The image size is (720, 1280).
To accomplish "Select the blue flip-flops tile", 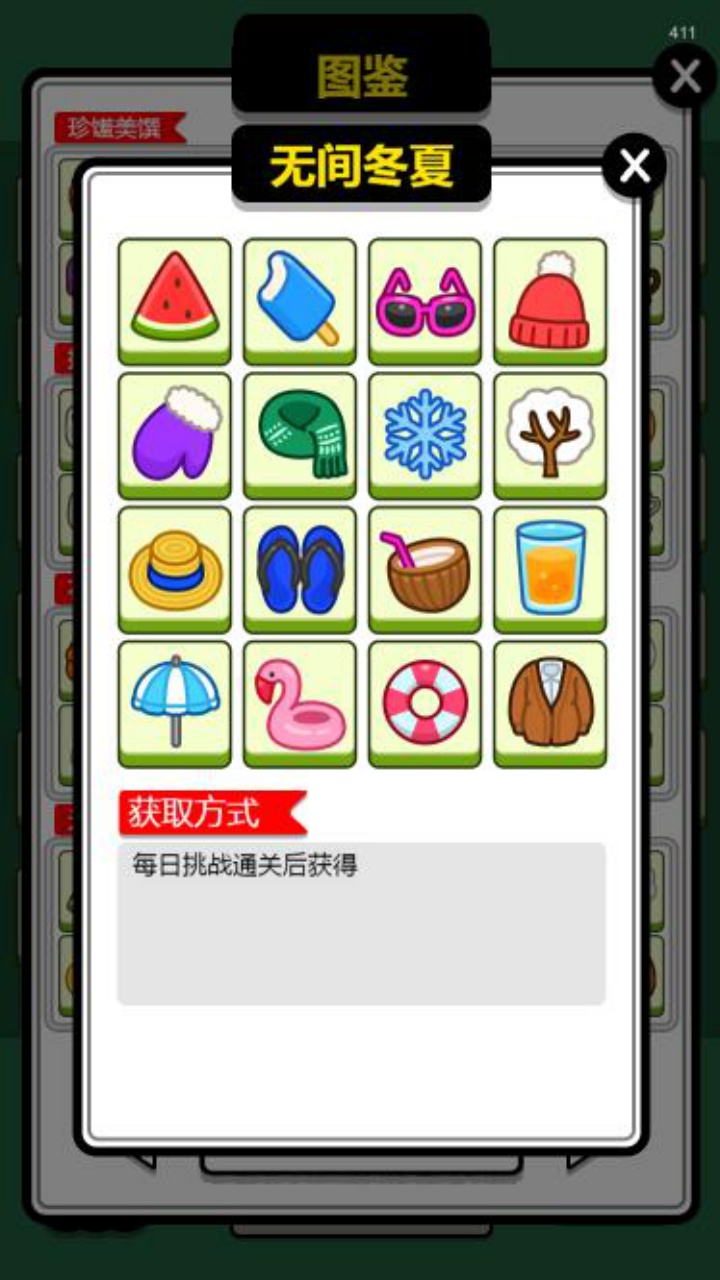I will (x=300, y=568).
